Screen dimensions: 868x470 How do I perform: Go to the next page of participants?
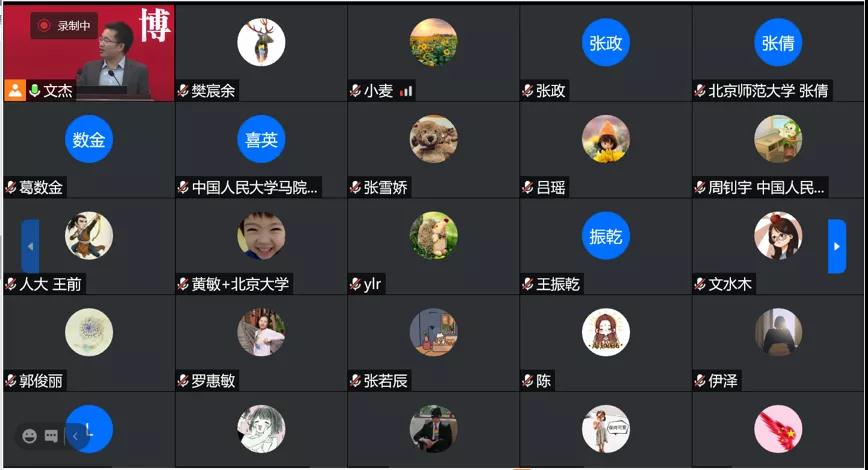(837, 246)
